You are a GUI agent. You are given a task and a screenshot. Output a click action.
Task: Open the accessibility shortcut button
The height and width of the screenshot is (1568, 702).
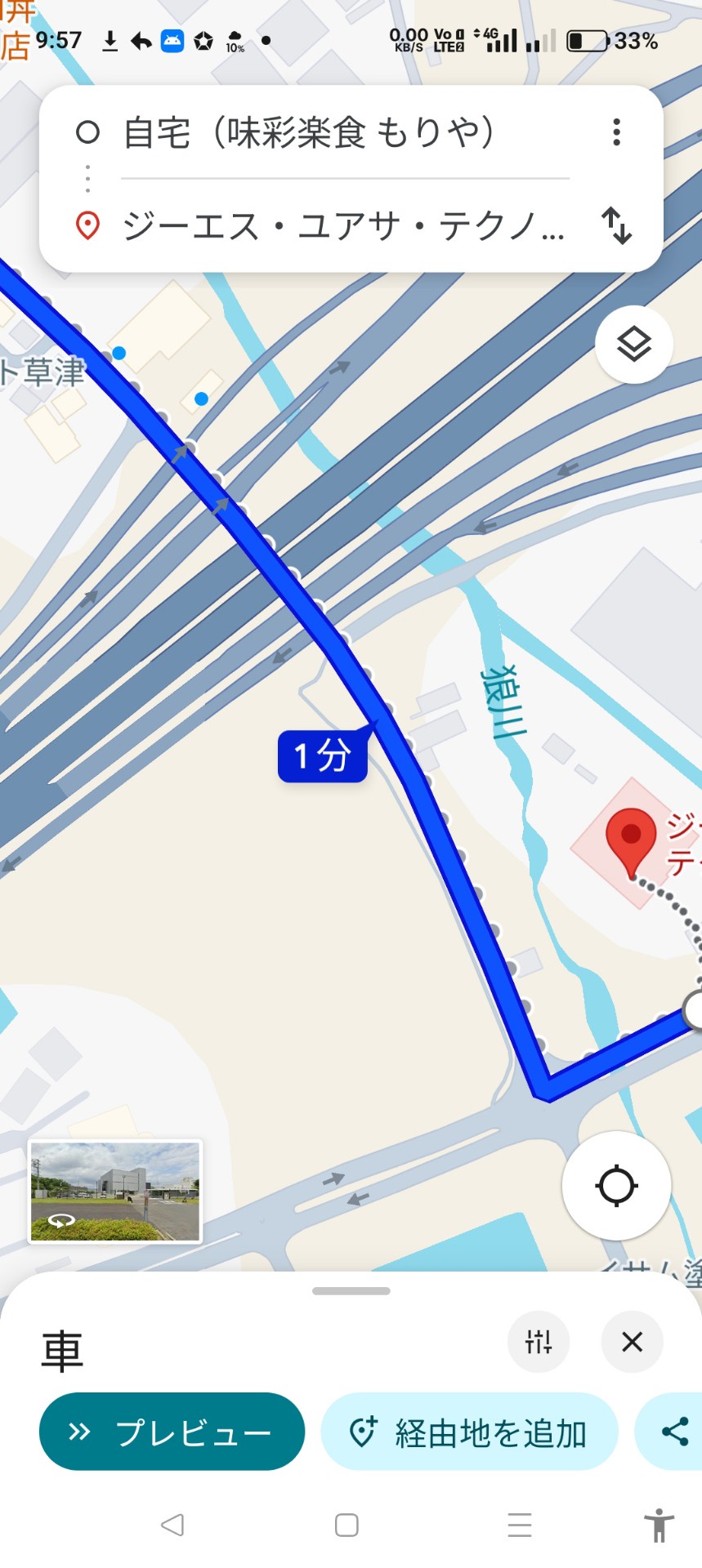(x=659, y=1525)
